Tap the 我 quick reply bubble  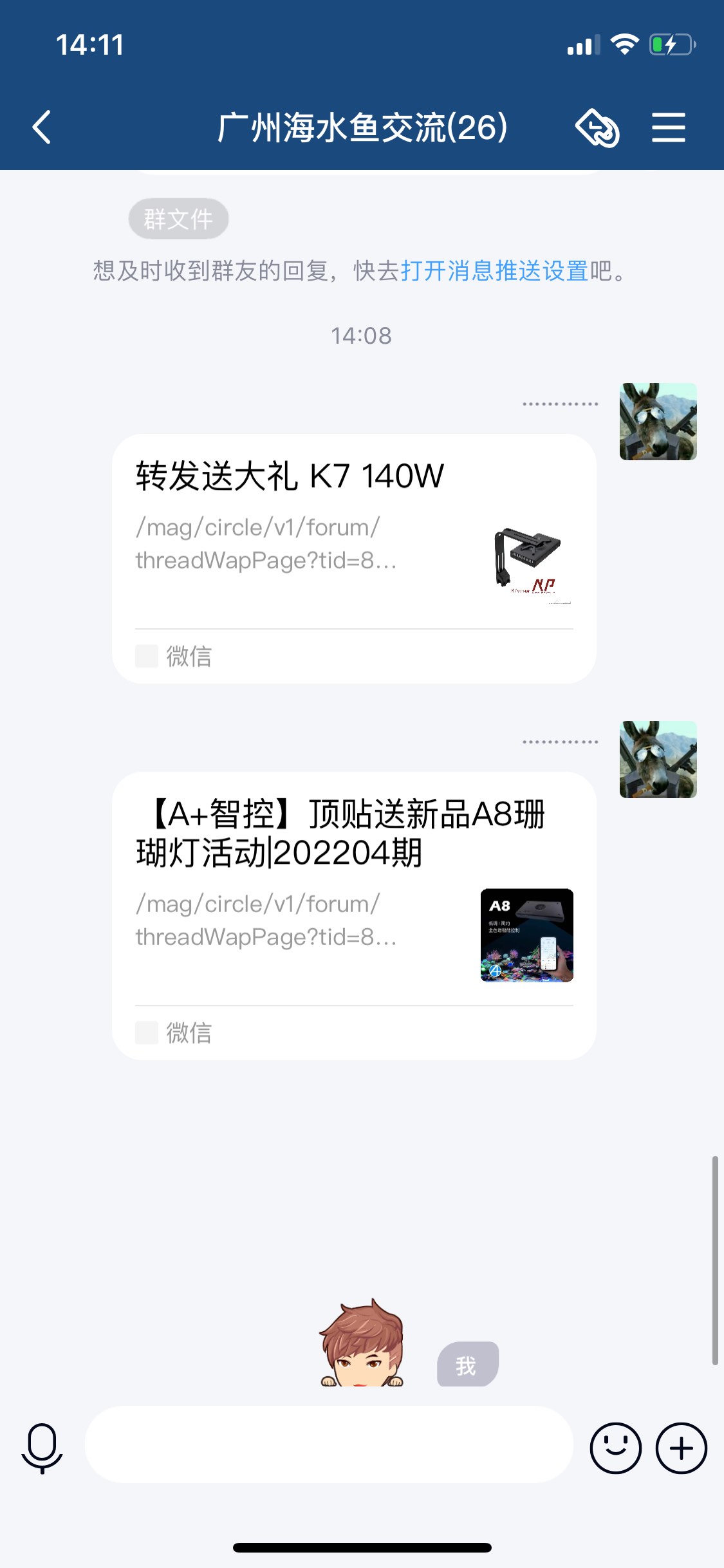pos(467,1365)
